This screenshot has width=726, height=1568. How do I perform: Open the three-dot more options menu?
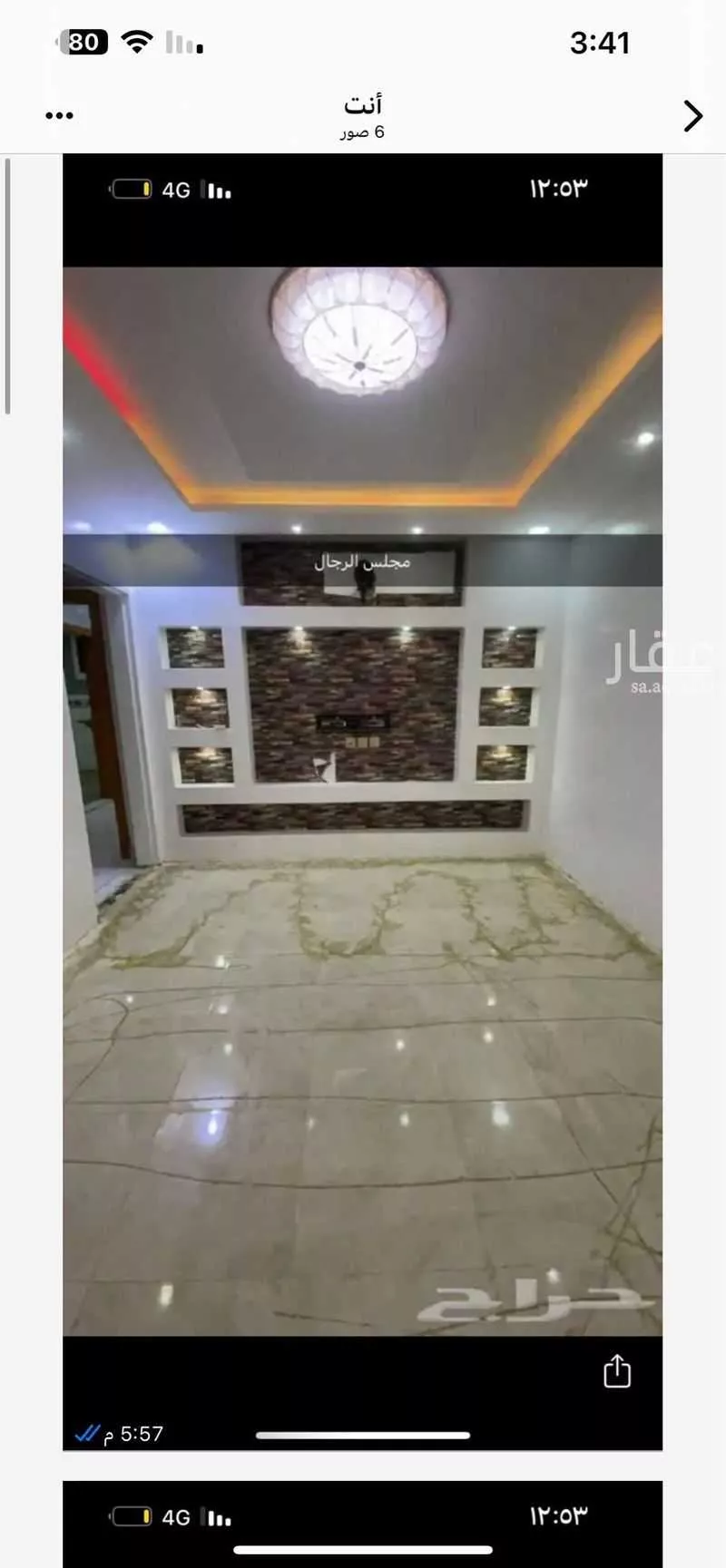coord(59,116)
